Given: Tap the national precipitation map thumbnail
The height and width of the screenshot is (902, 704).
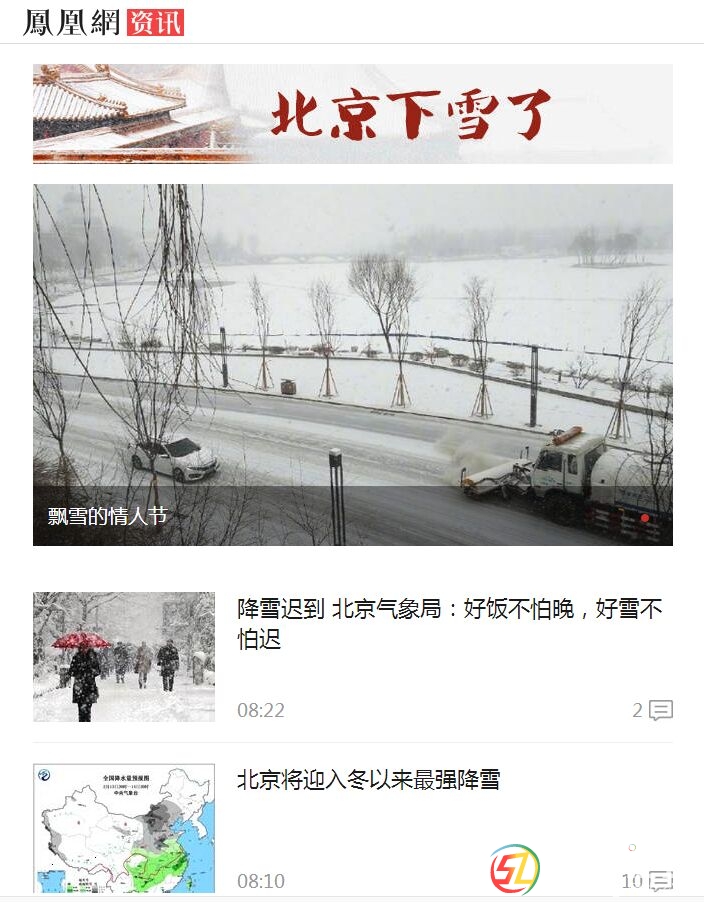Looking at the screenshot, I should coord(124,828).
